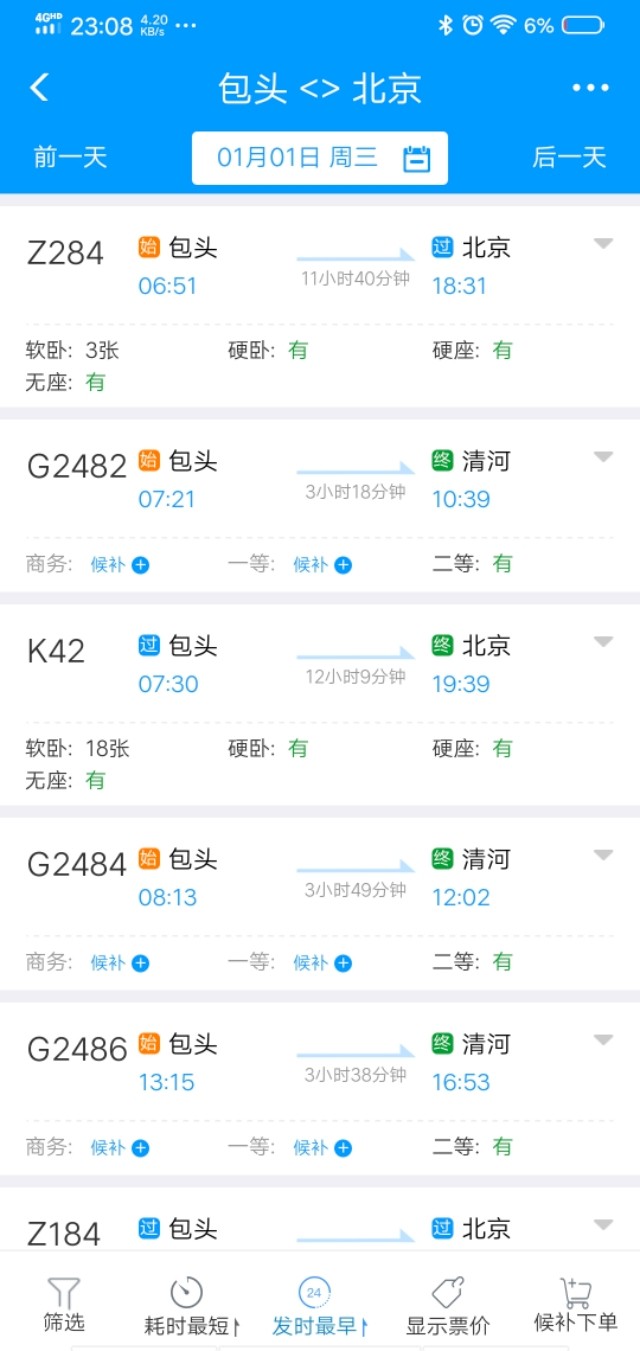640x1351 pixels.
Task: Select train G2484 departing at 08:13
Action: pos(77,864)
